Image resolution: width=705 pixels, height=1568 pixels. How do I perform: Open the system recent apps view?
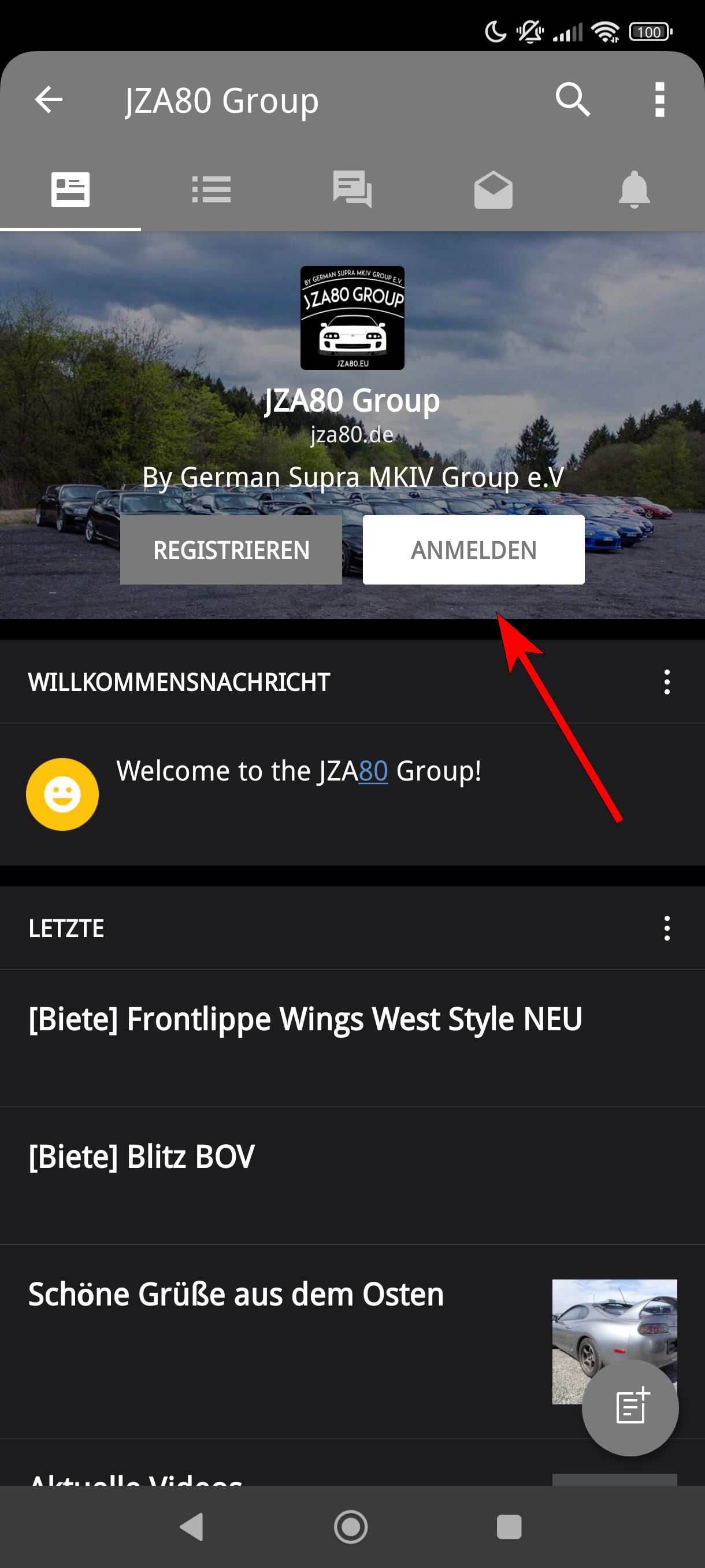point(509,1526)
